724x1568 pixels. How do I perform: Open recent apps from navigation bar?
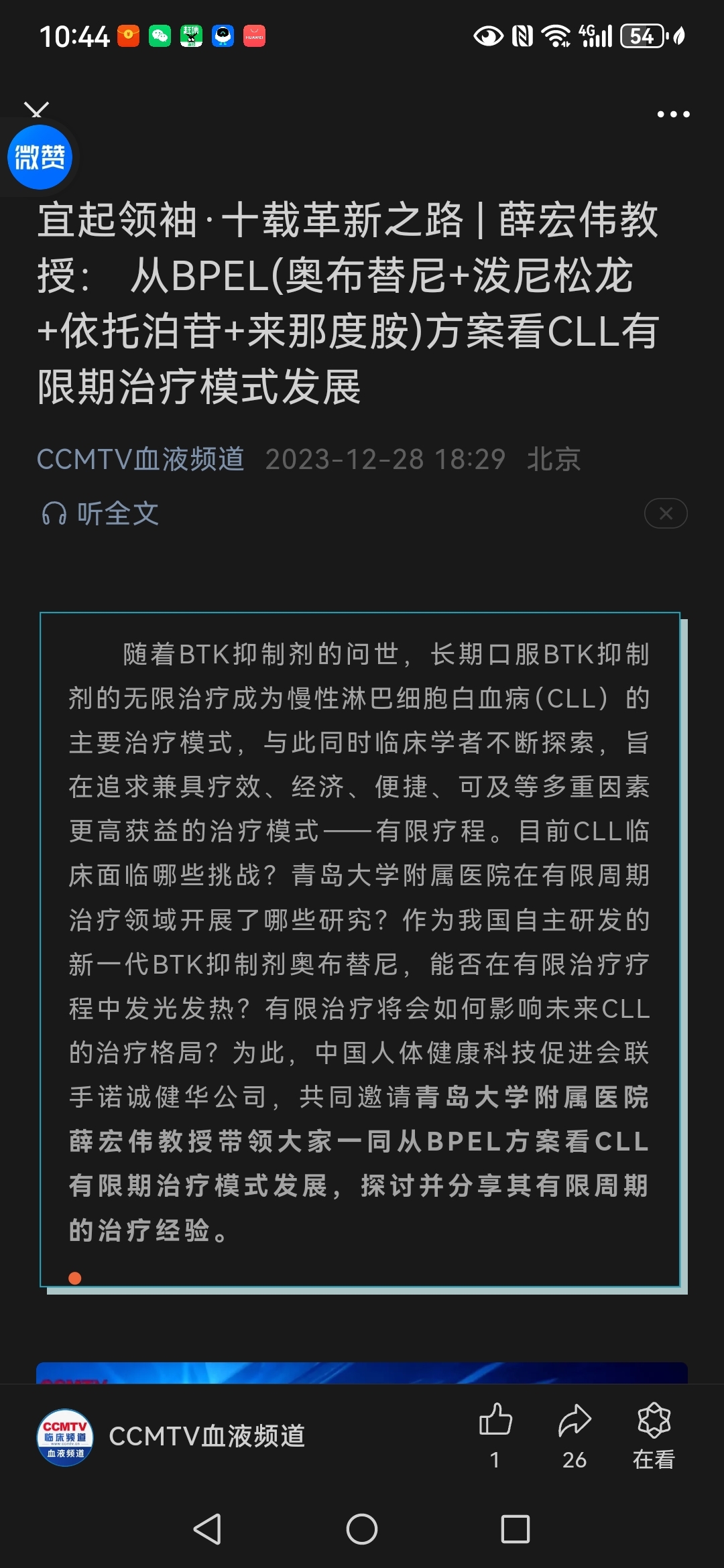pos(516,1529)
